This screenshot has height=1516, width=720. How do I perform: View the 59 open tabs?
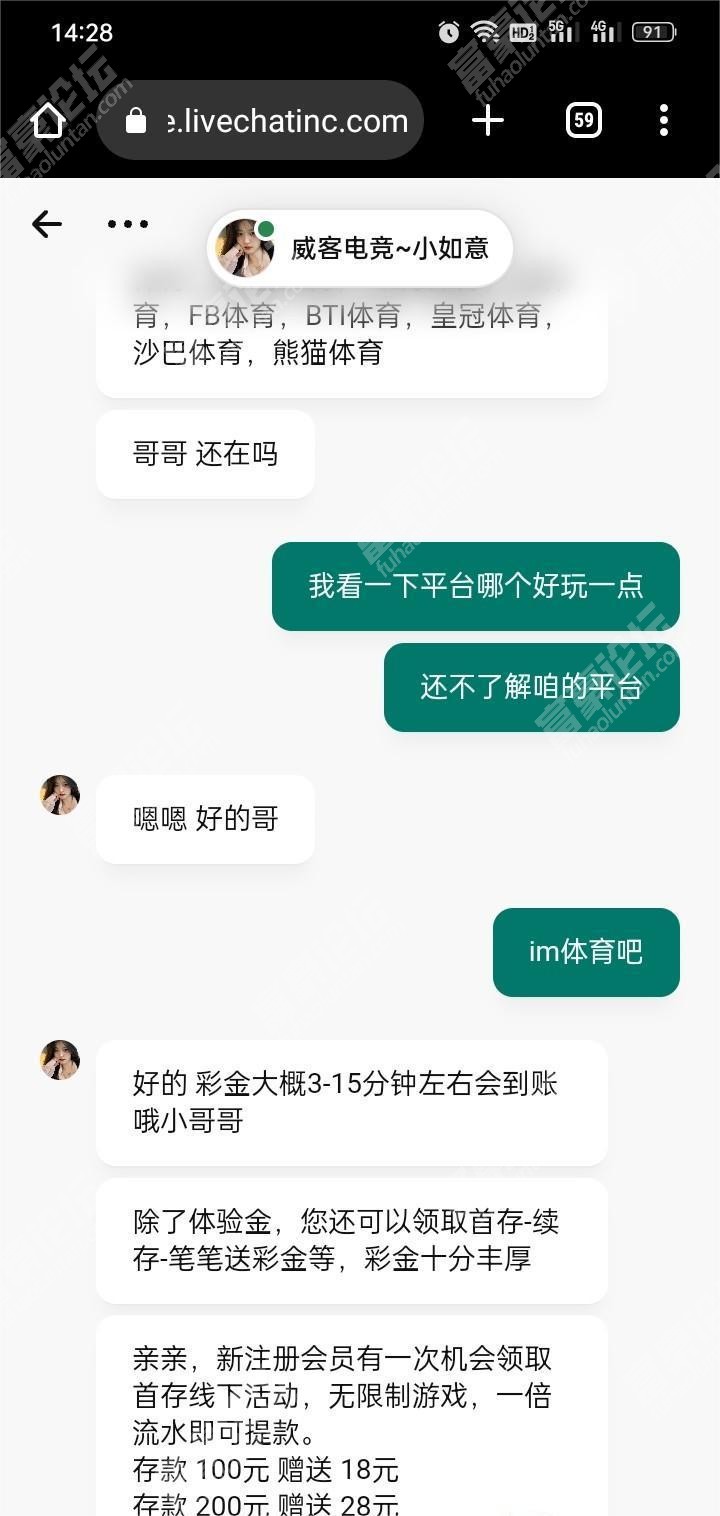coord(584,121)
